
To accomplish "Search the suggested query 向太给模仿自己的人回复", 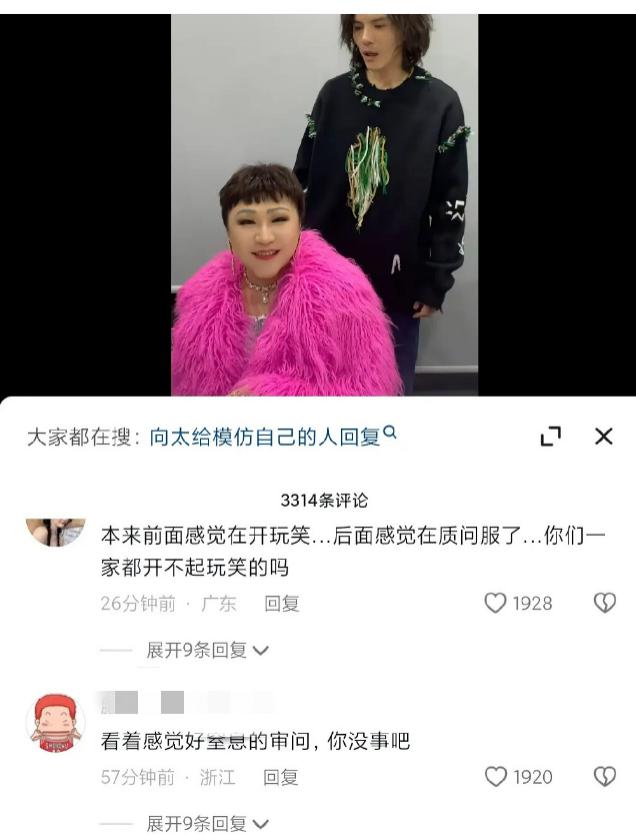I will pyautogui.click(x=265, y=436).
